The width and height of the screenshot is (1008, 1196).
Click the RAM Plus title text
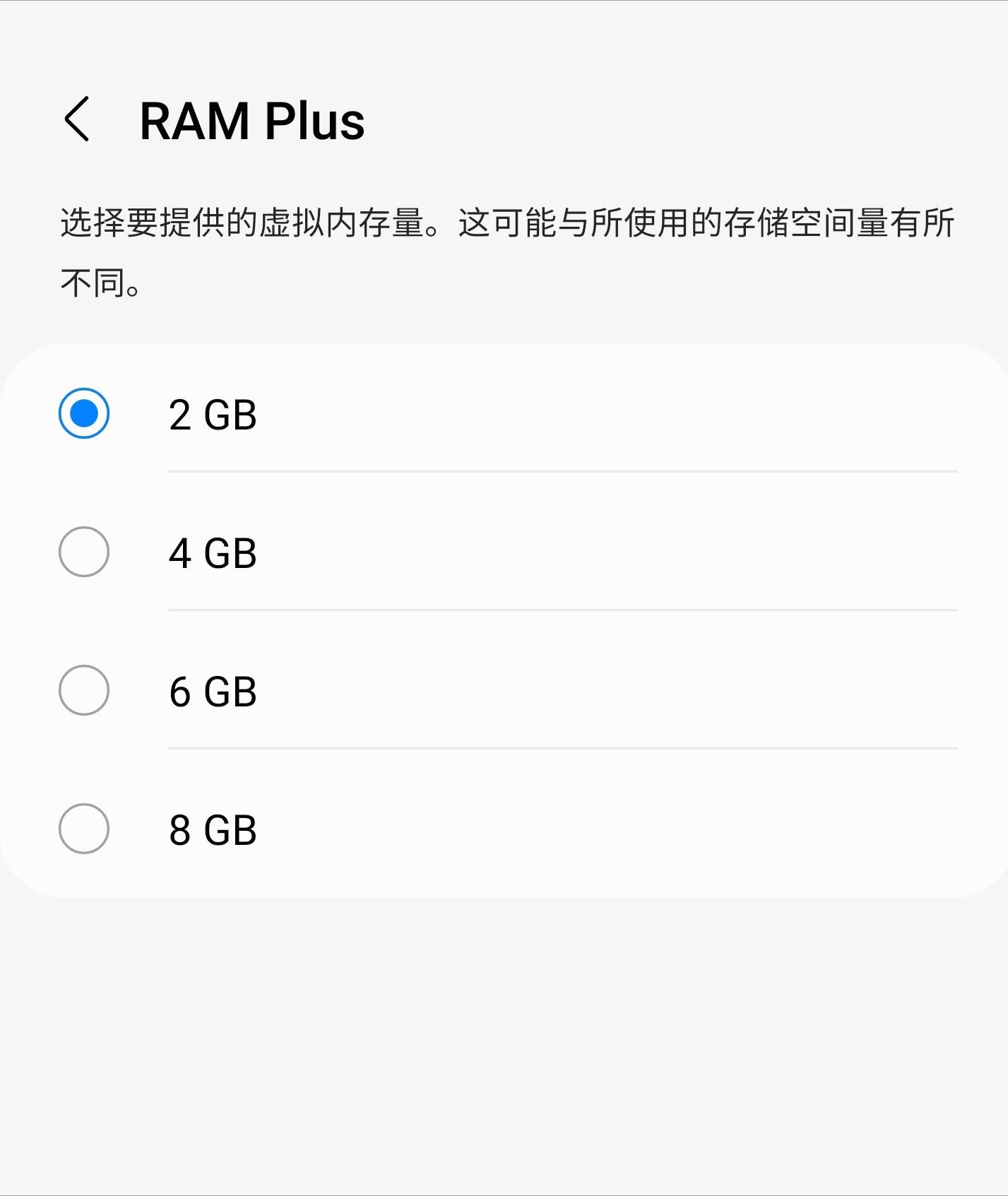pyautogui.click(x=251, y=120)
